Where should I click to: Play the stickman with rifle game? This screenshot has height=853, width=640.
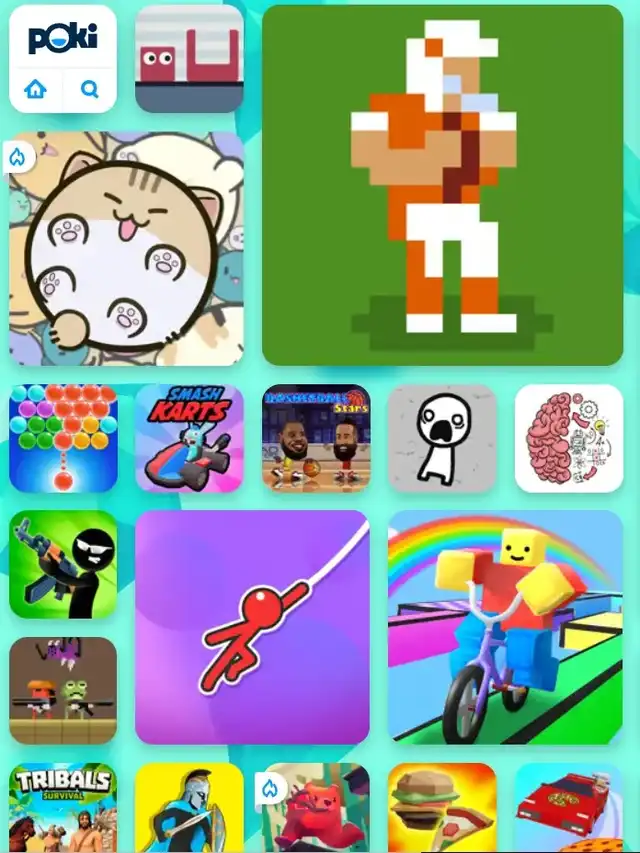63,565
